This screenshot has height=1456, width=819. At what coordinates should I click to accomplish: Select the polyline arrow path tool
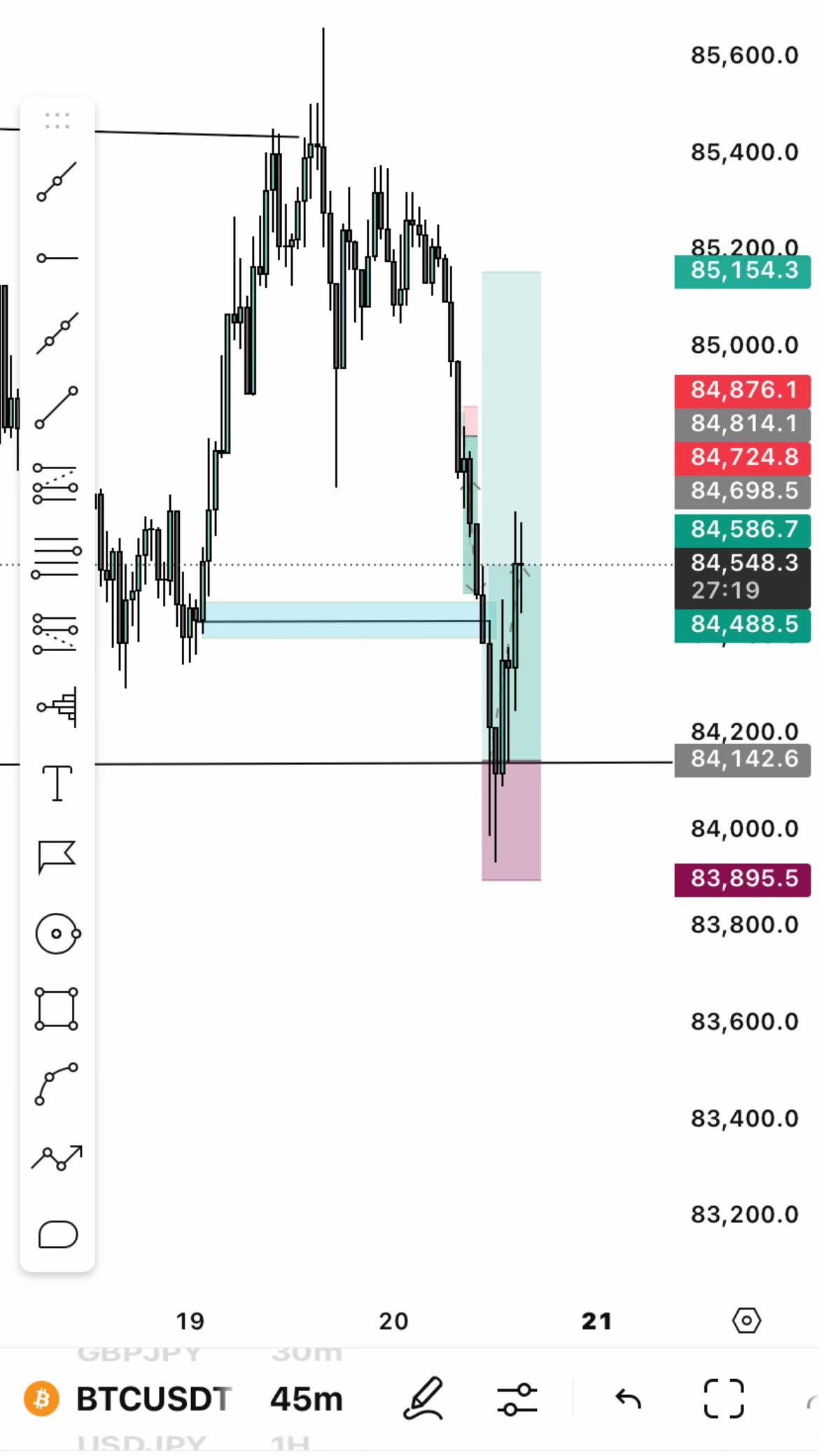click(57, 1158)
